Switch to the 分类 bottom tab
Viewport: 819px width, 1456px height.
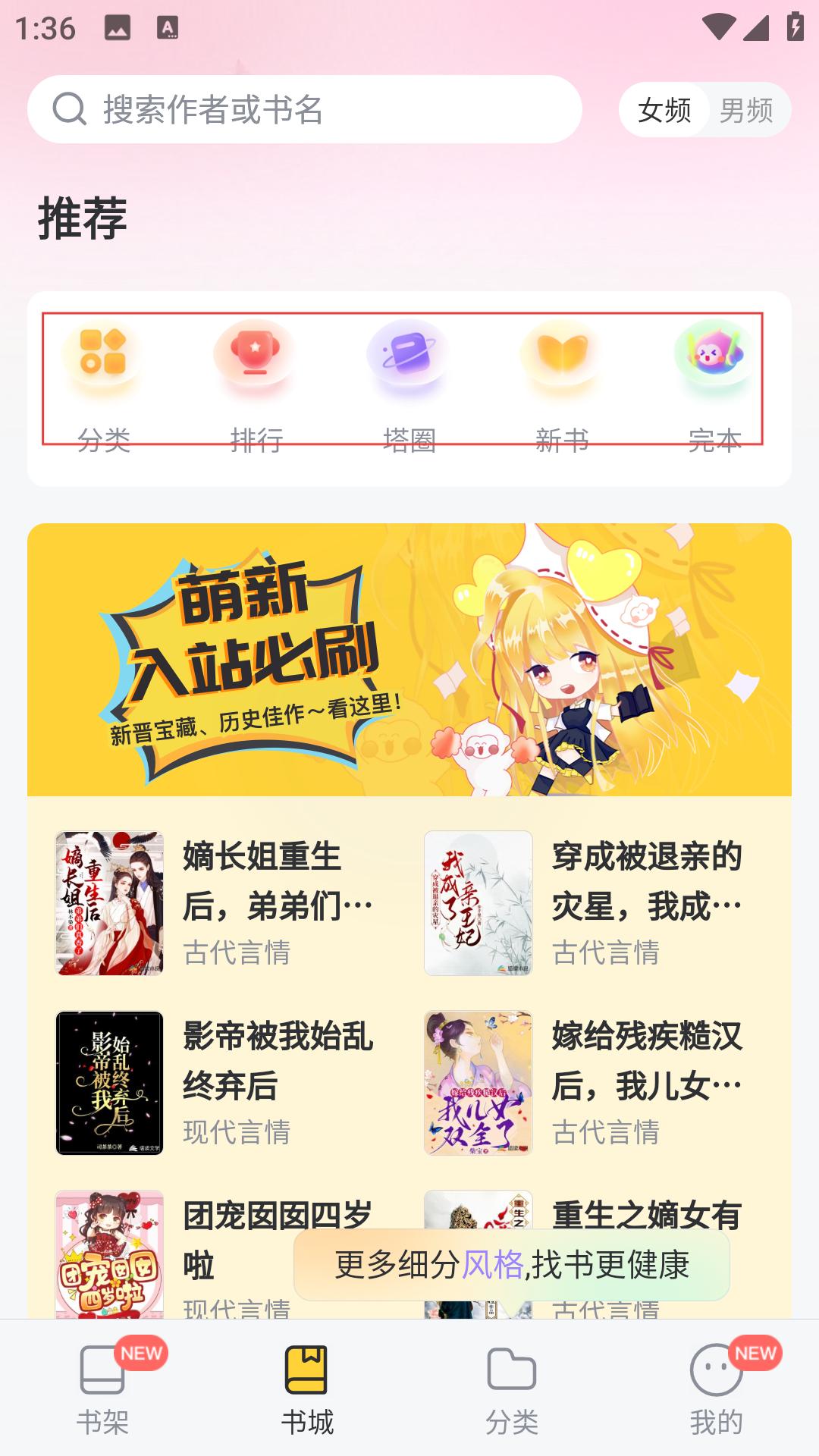[x=512, y=1389]
